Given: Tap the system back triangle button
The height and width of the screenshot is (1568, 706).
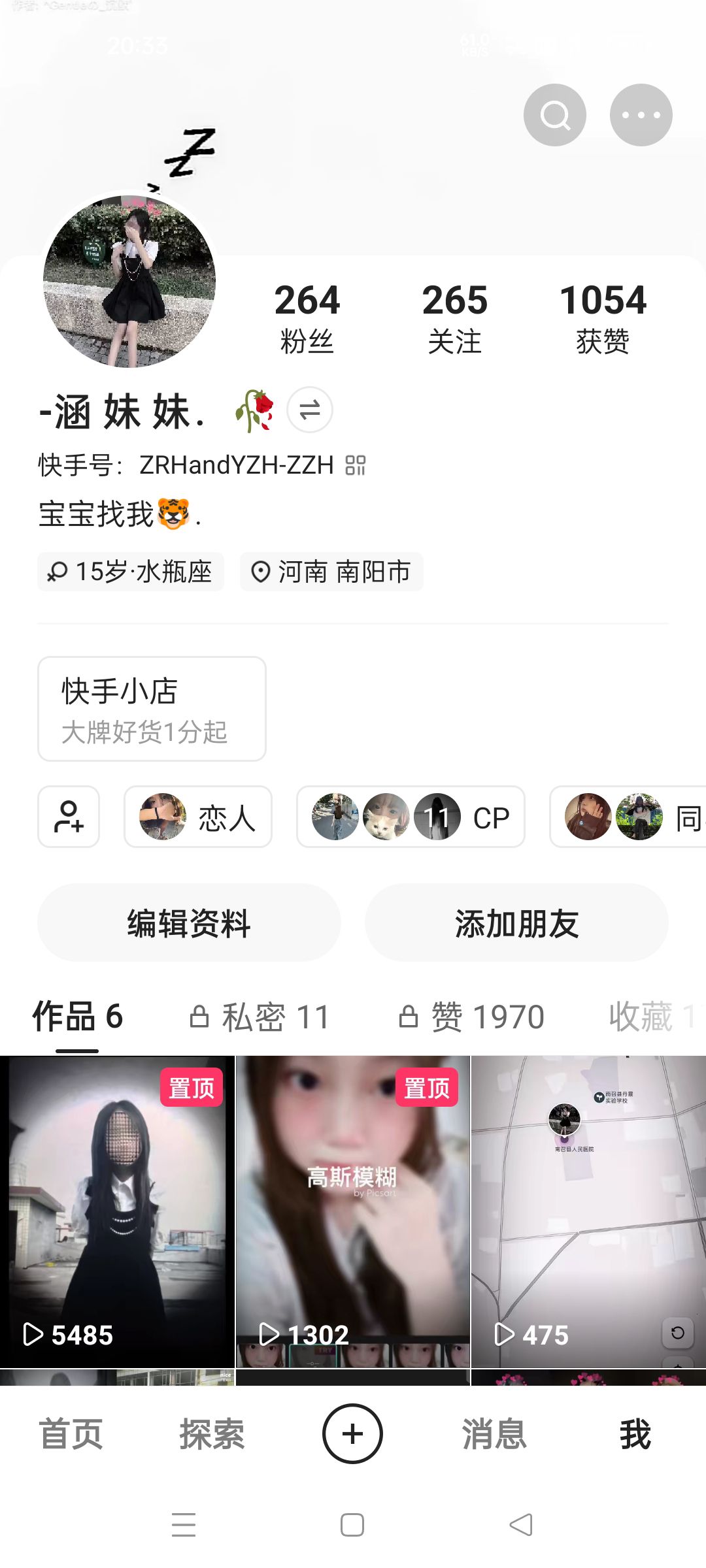Looking at the screenshot, I should tap(521, 1525).
